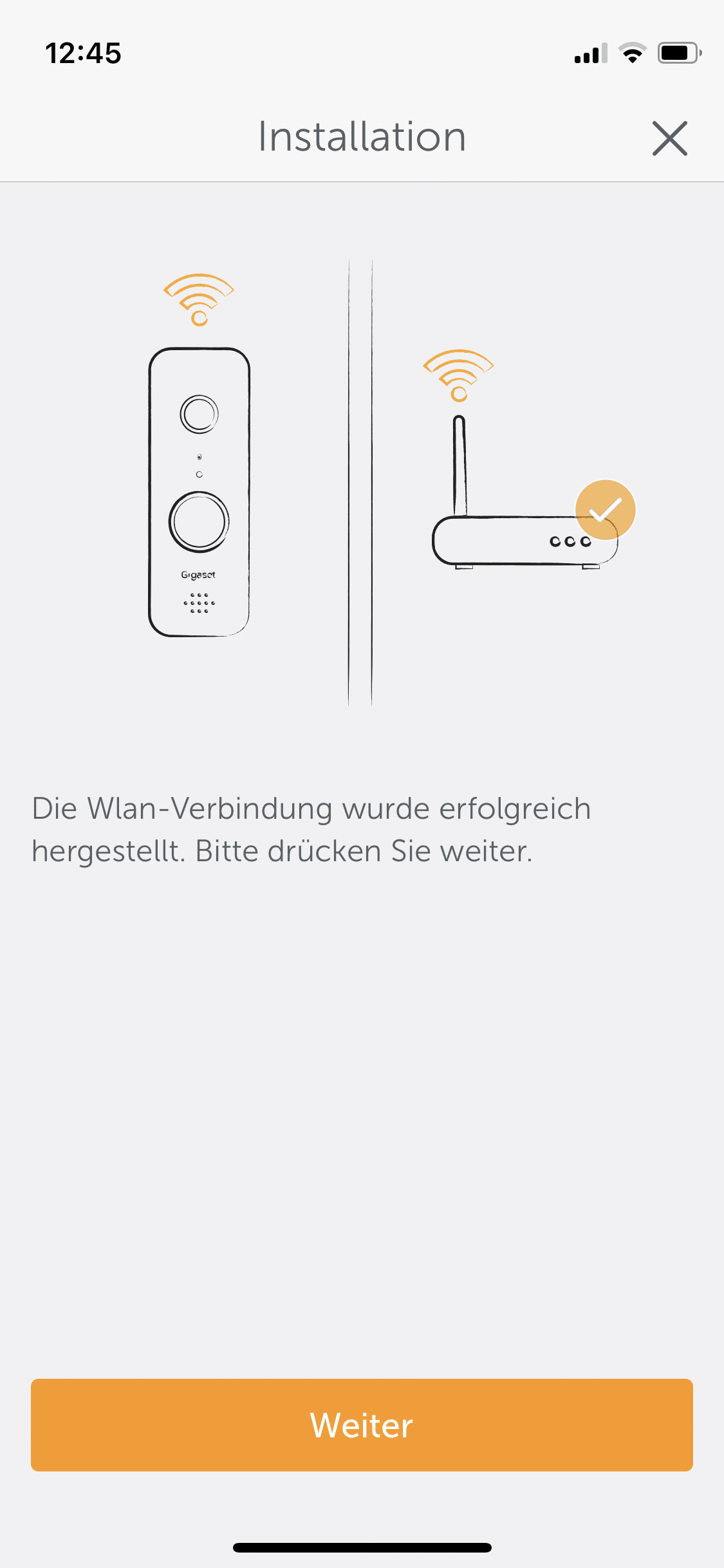Image resolution: width=724 pixels, height=1568 pixels.
Task: Tap the Weiter button to continue
Action: pos(362,1425)
